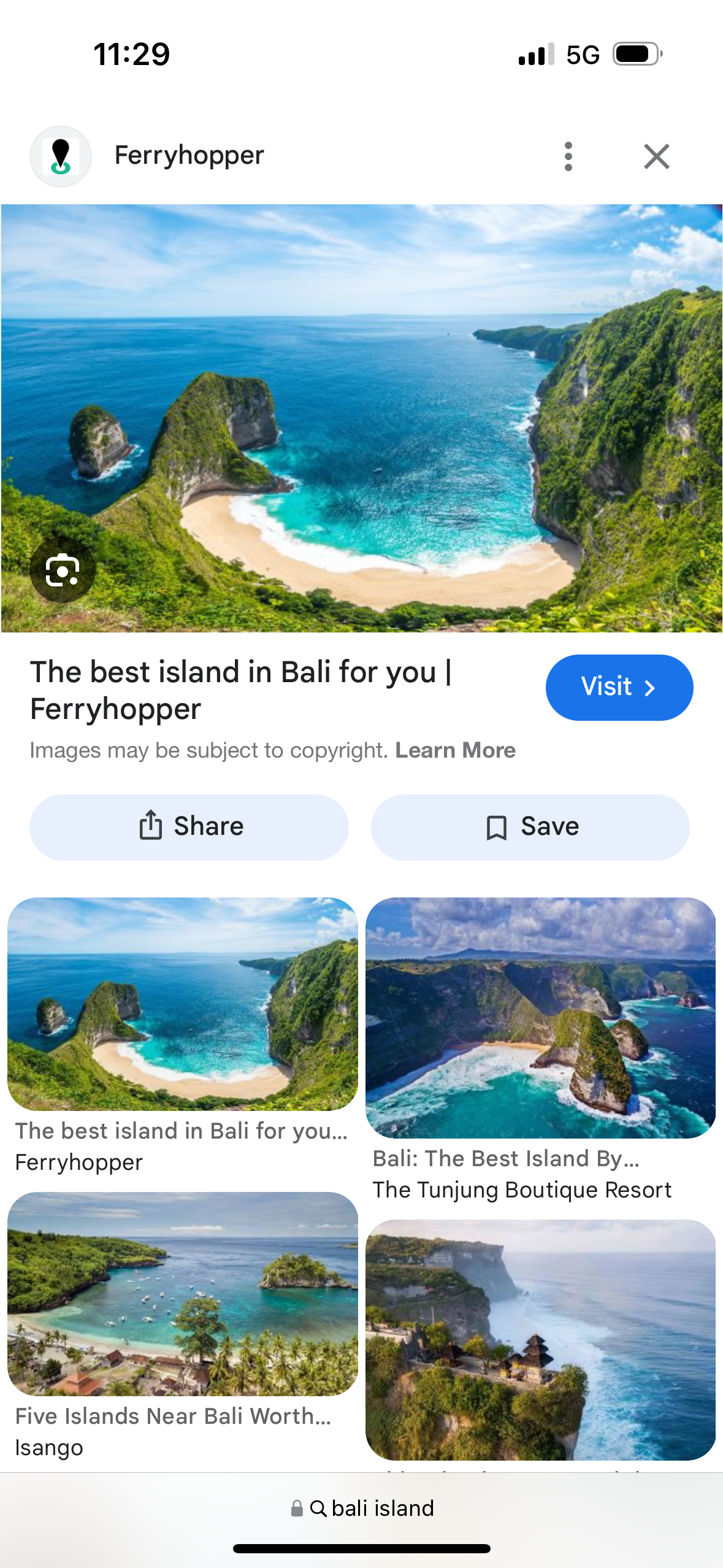Open the Ferryhopper related image tile
The width and height of the screenshot is (723, 1568).
[x=182, y=1005]
